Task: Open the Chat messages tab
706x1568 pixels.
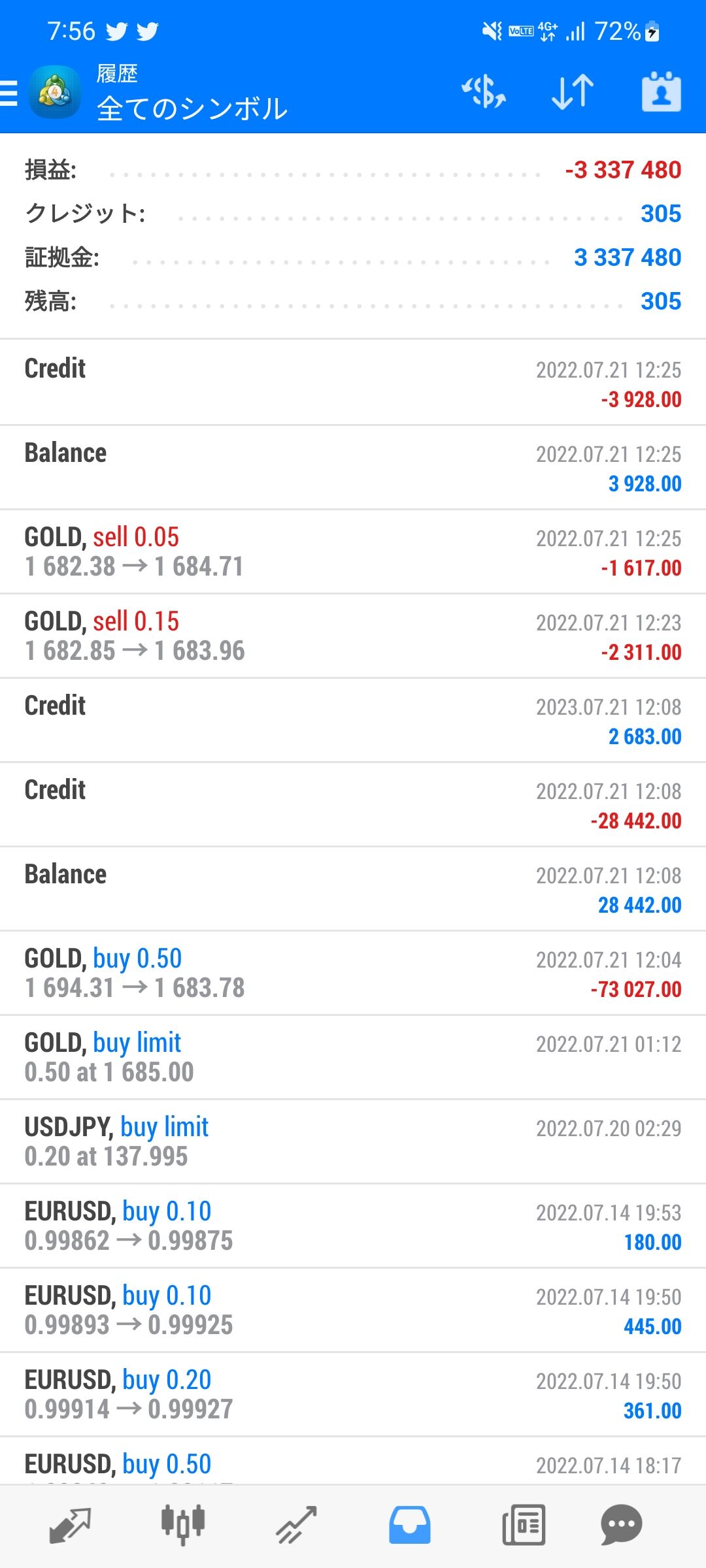Action: tap(621, 1525)
